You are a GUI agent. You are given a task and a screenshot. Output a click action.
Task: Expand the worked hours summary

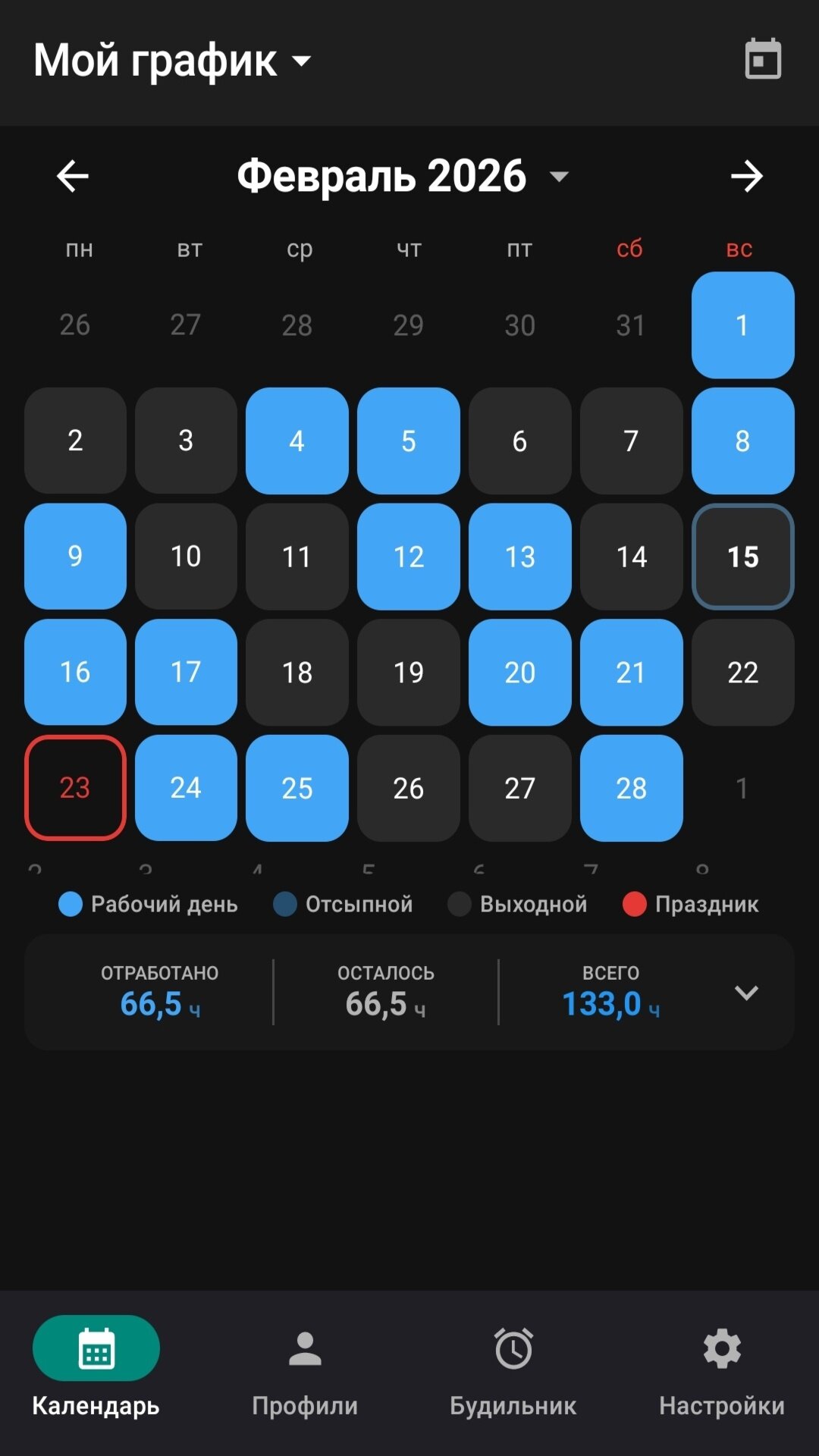click(747, 993)
